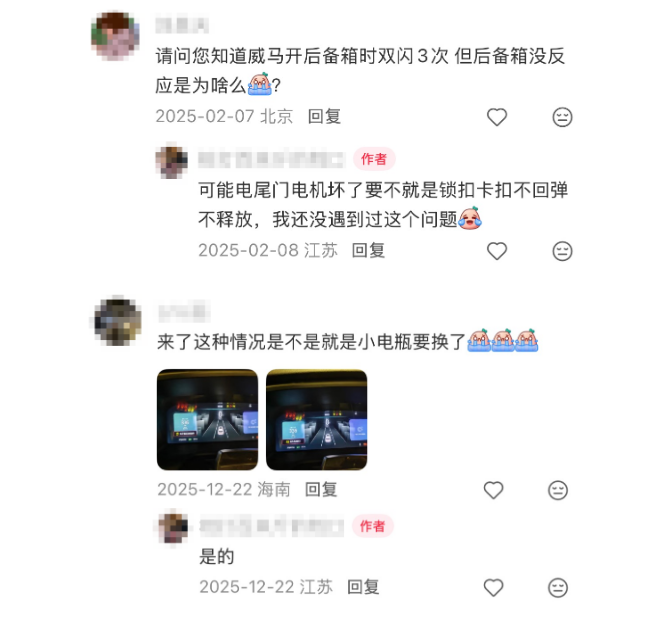Dislike the 小电瓶要换了 comment
The image size is (659, 617).
coord(558,490)
